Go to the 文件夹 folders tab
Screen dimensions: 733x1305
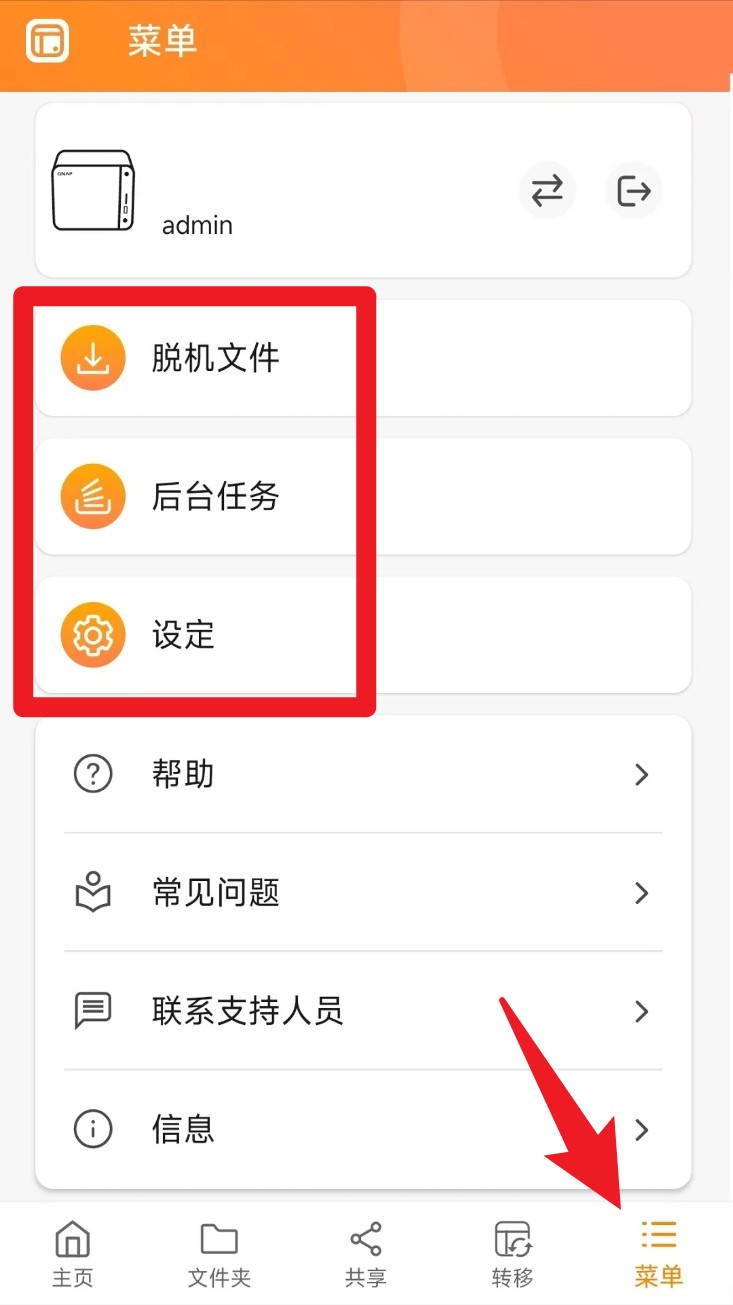(219, 1253)
